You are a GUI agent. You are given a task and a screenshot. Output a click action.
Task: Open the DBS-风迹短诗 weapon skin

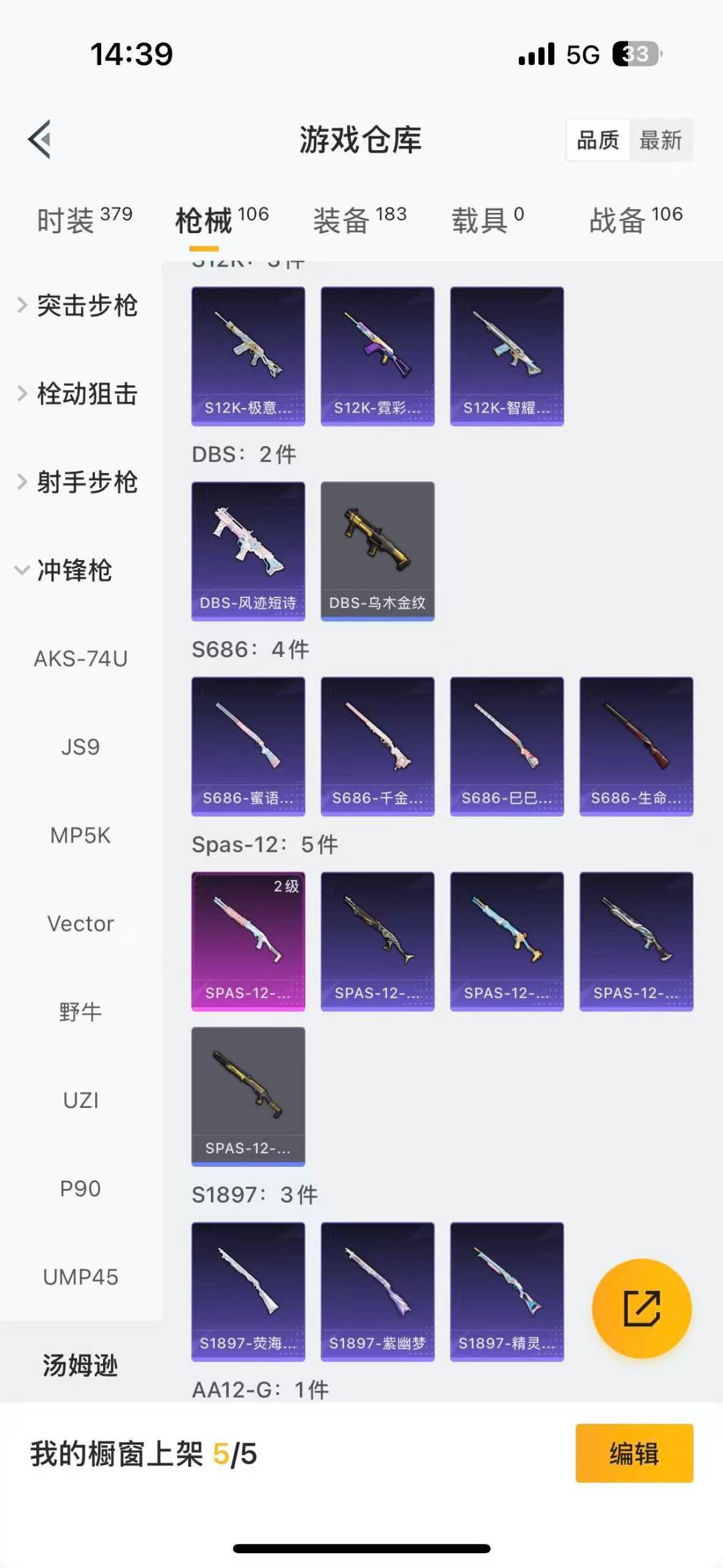[x=248, y=549]
